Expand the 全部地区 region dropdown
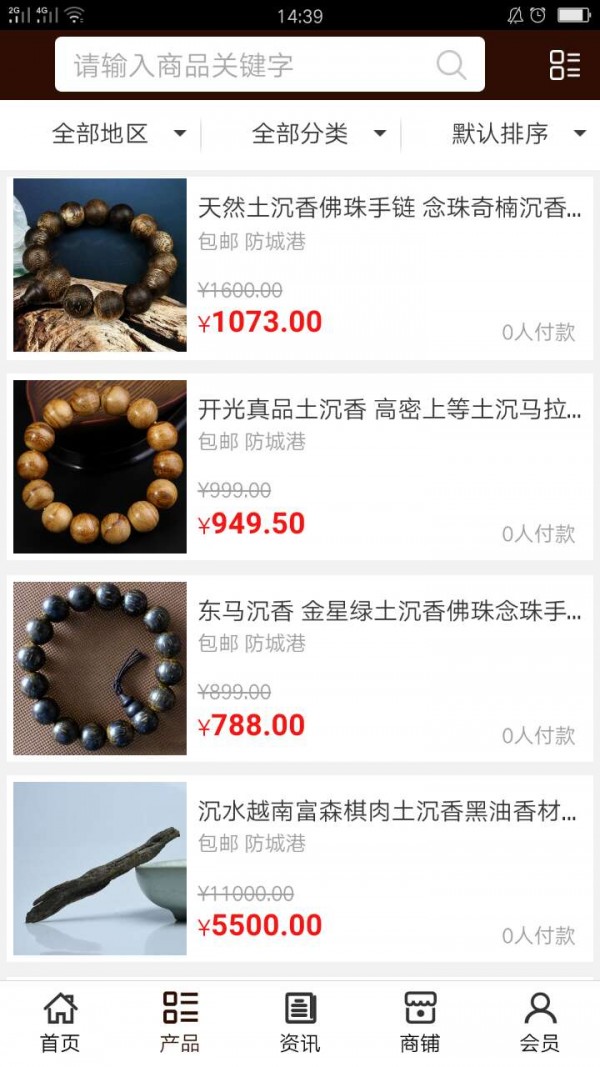The image size is (600, 1067). [118, 134]
